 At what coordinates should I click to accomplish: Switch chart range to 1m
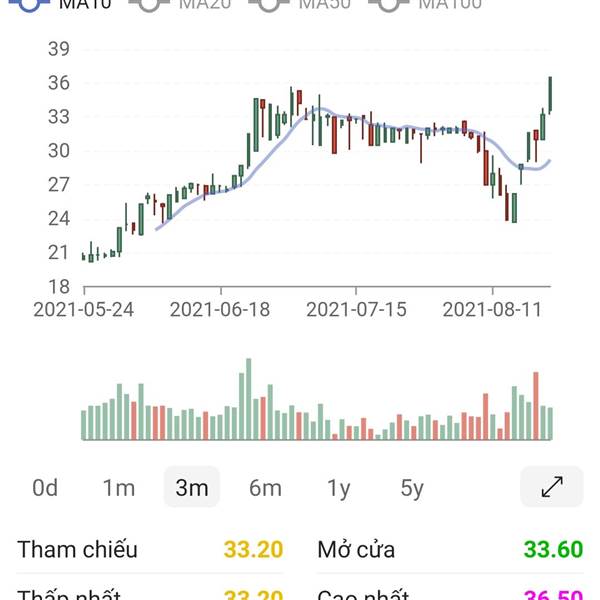[118, 488]
